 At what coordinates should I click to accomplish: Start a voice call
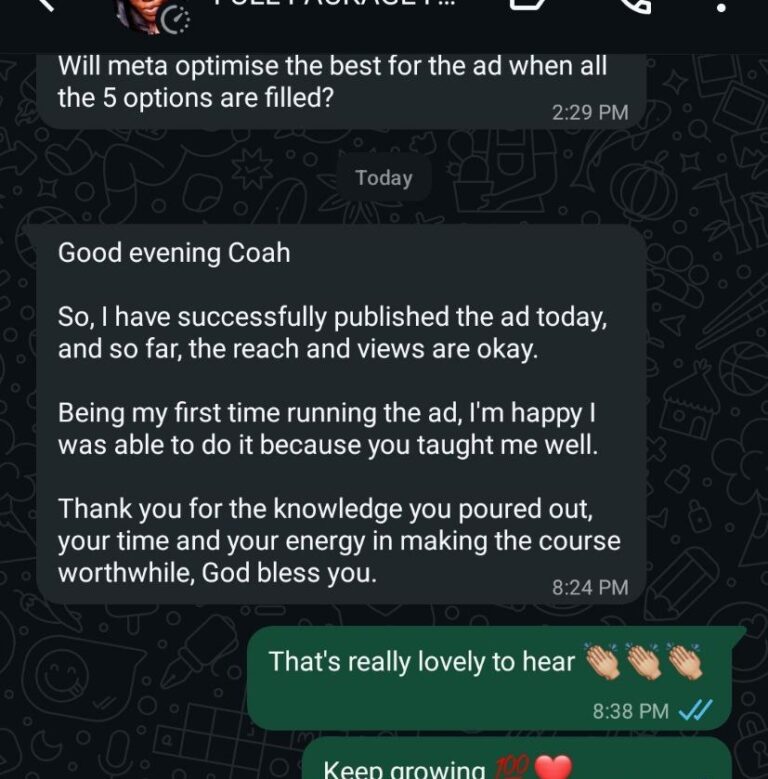[x=631, y=7]
